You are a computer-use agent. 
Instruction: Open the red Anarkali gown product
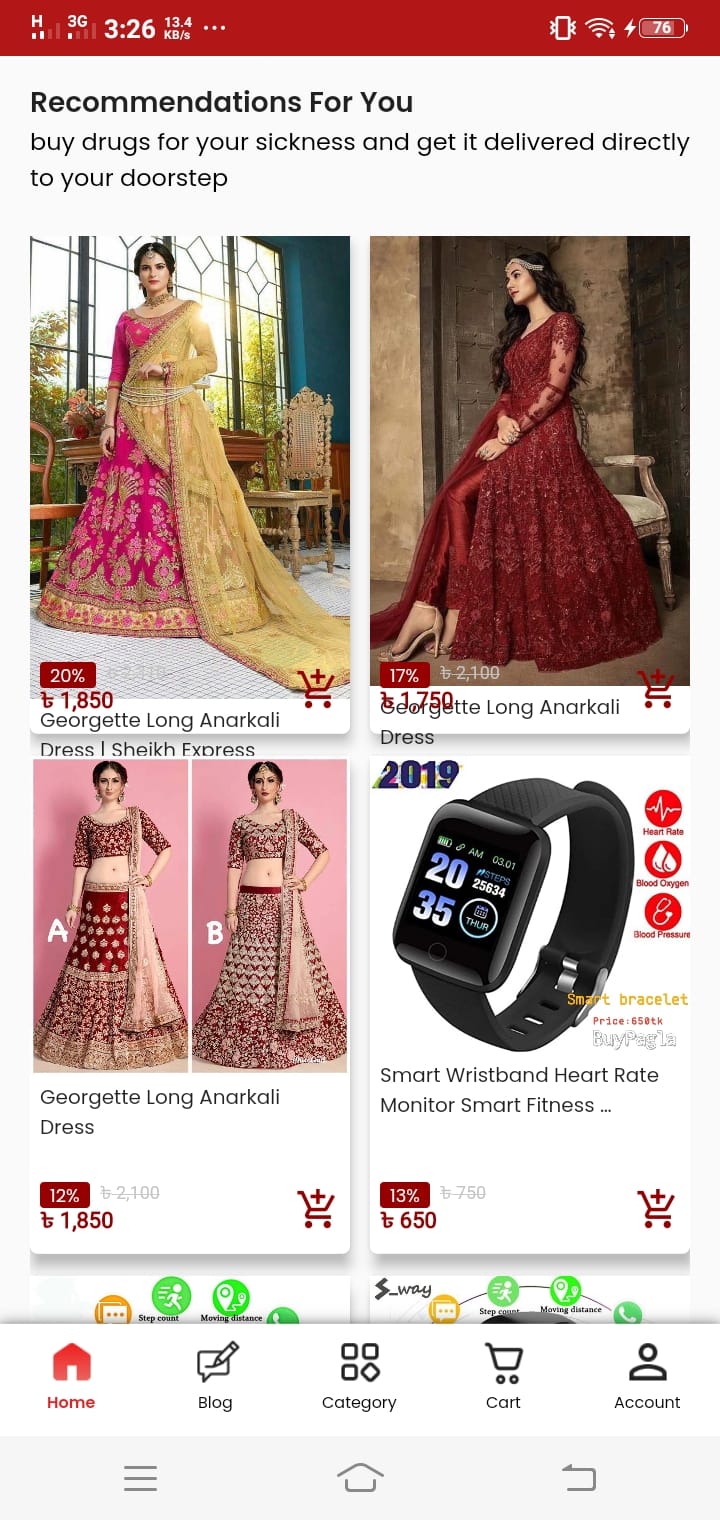pos(530,450)
